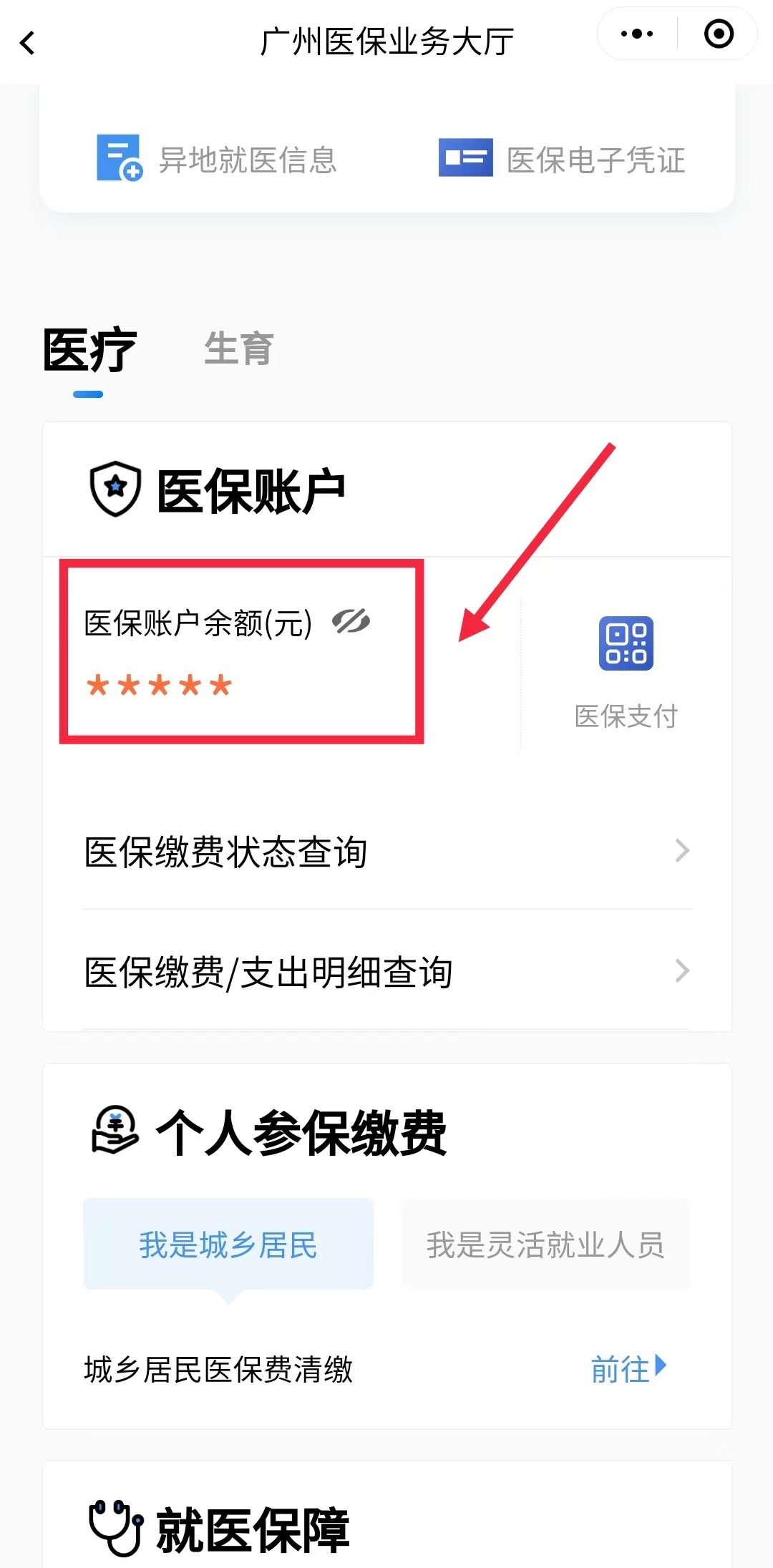
Task: Switch to the 生育 tab
Action: (x=238, y=349)
